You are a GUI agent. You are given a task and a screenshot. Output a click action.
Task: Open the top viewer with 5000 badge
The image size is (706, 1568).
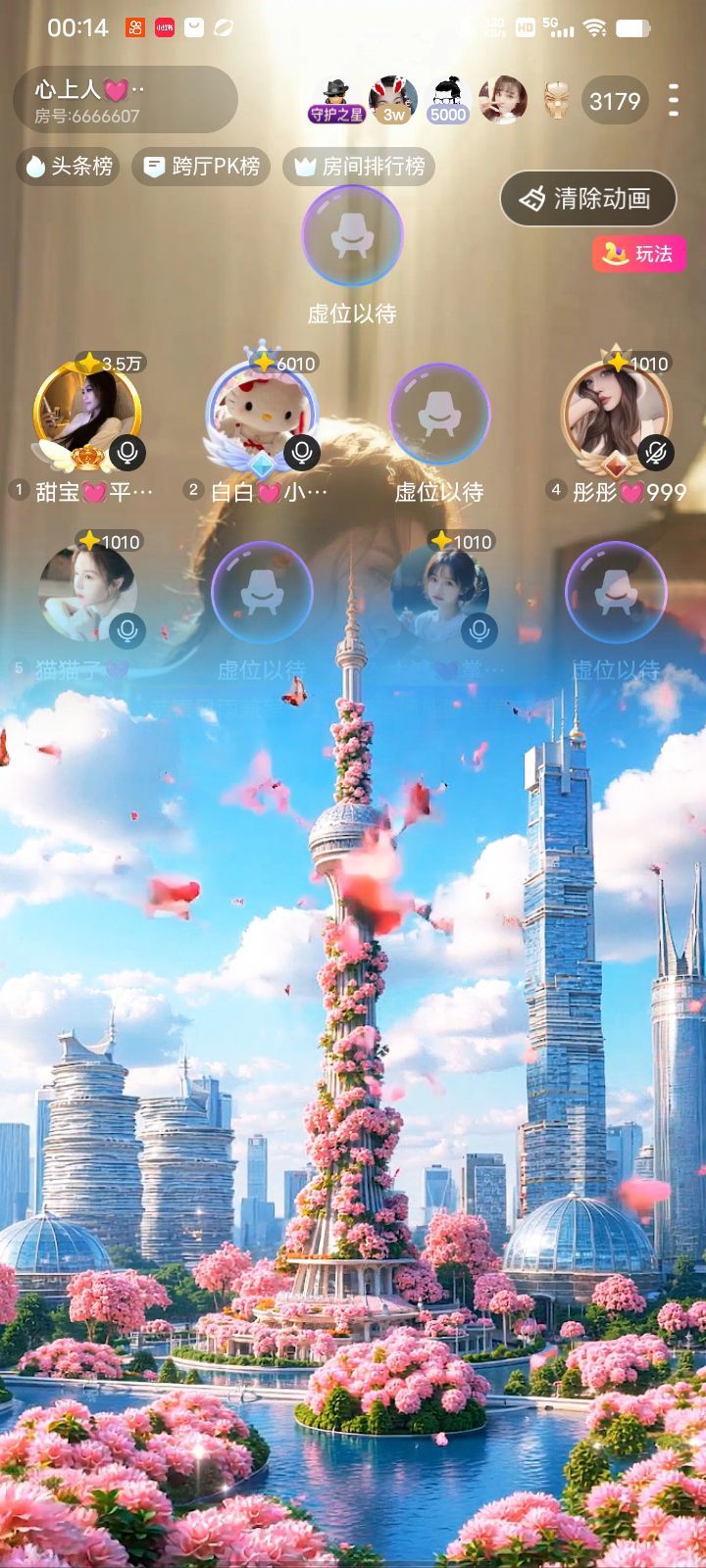[x=448, y=99]
